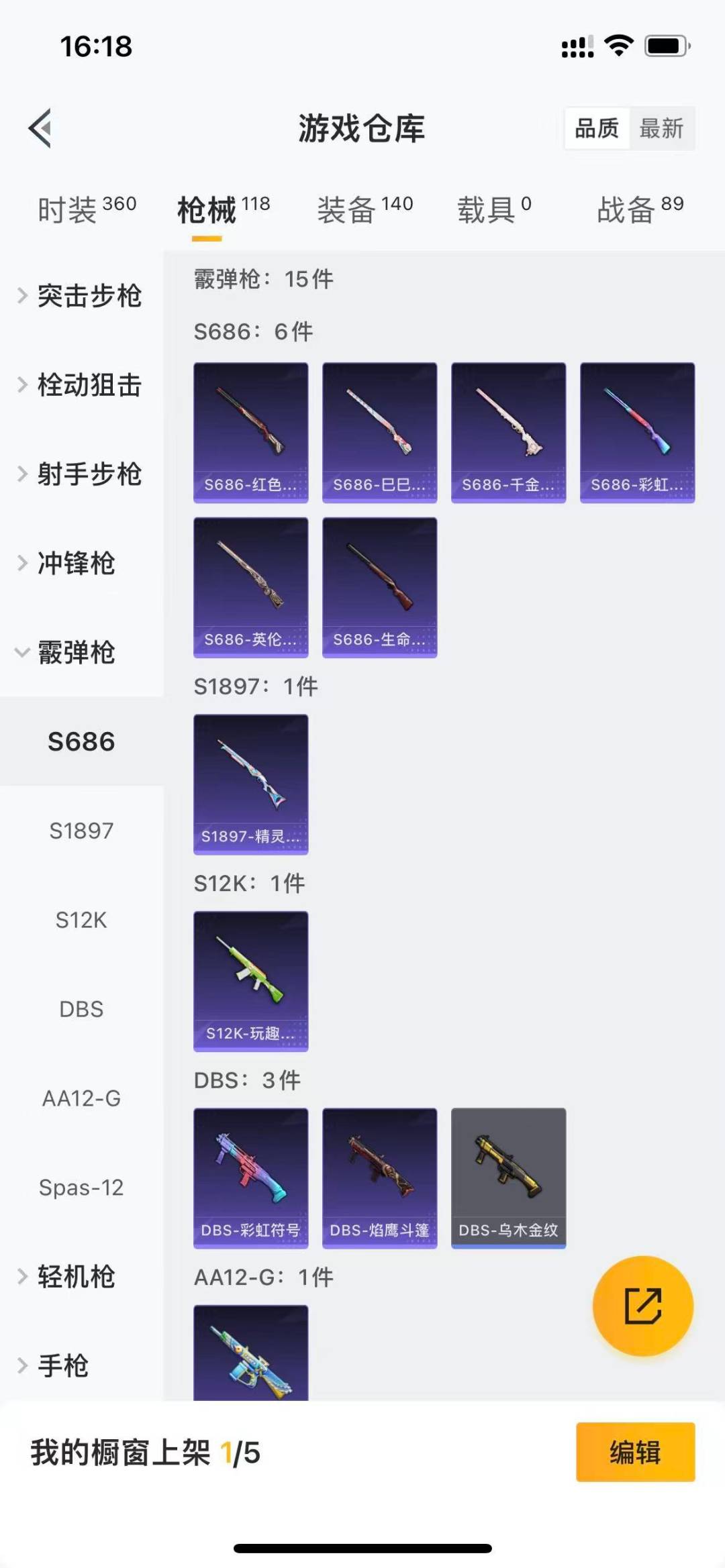Select S1897 in the side list

point(81,831)
